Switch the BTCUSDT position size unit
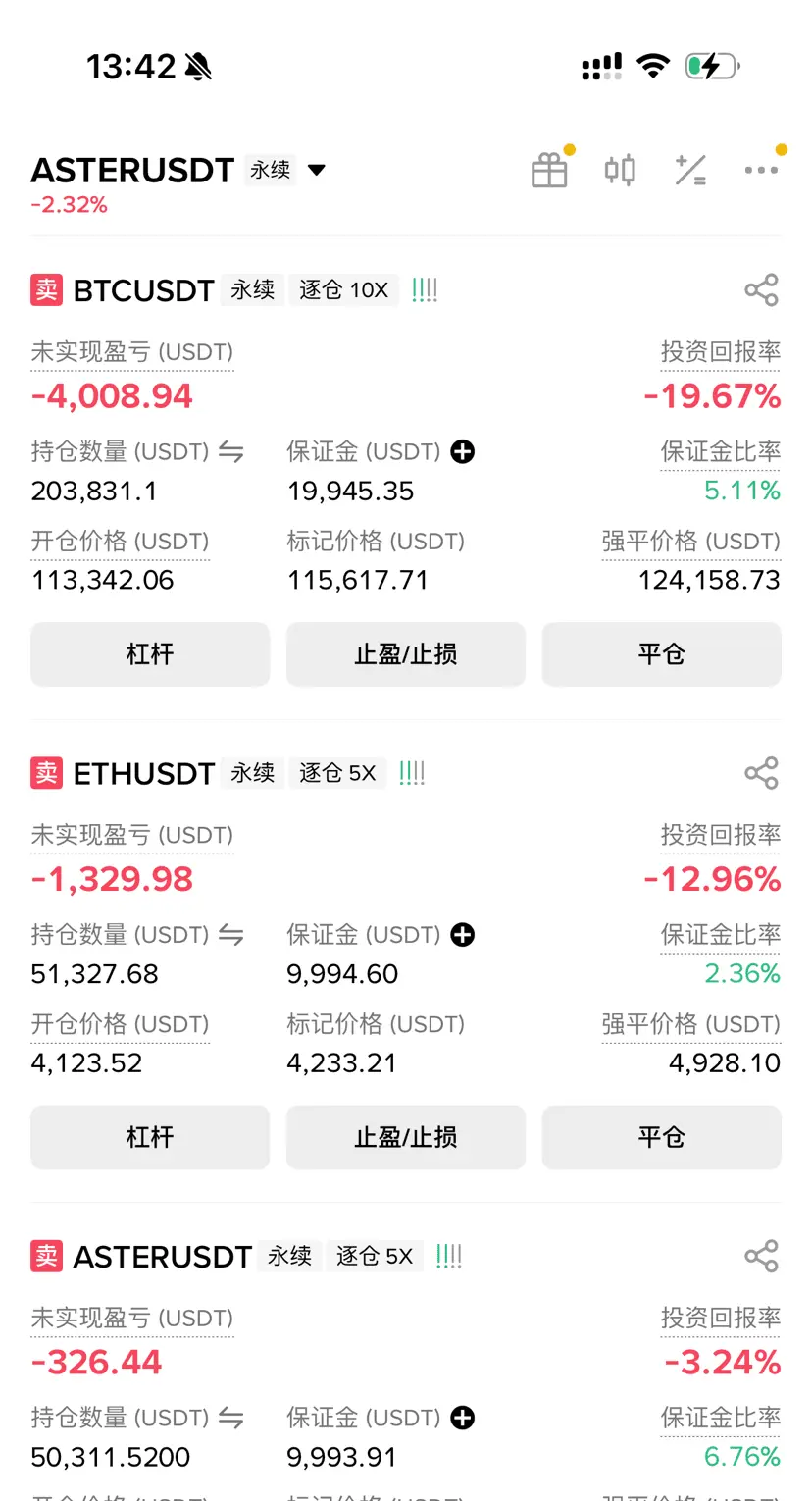812x1501 pixels. (230, 452)
